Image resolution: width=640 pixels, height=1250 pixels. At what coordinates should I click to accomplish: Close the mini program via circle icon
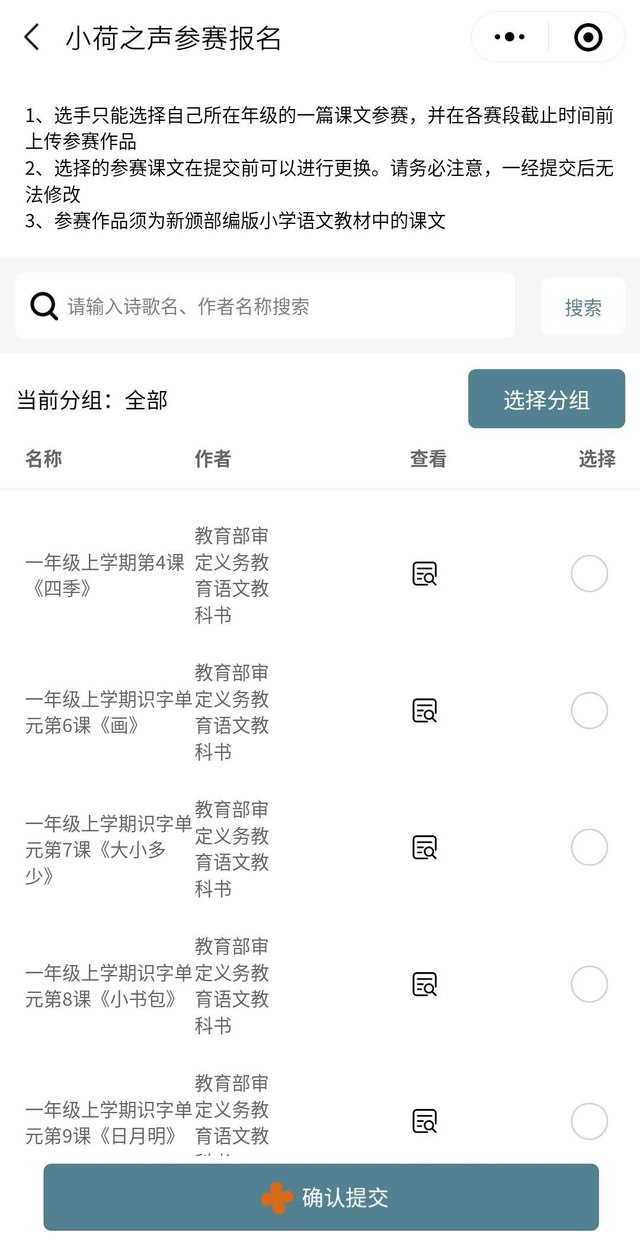click(x=588, y=38)
